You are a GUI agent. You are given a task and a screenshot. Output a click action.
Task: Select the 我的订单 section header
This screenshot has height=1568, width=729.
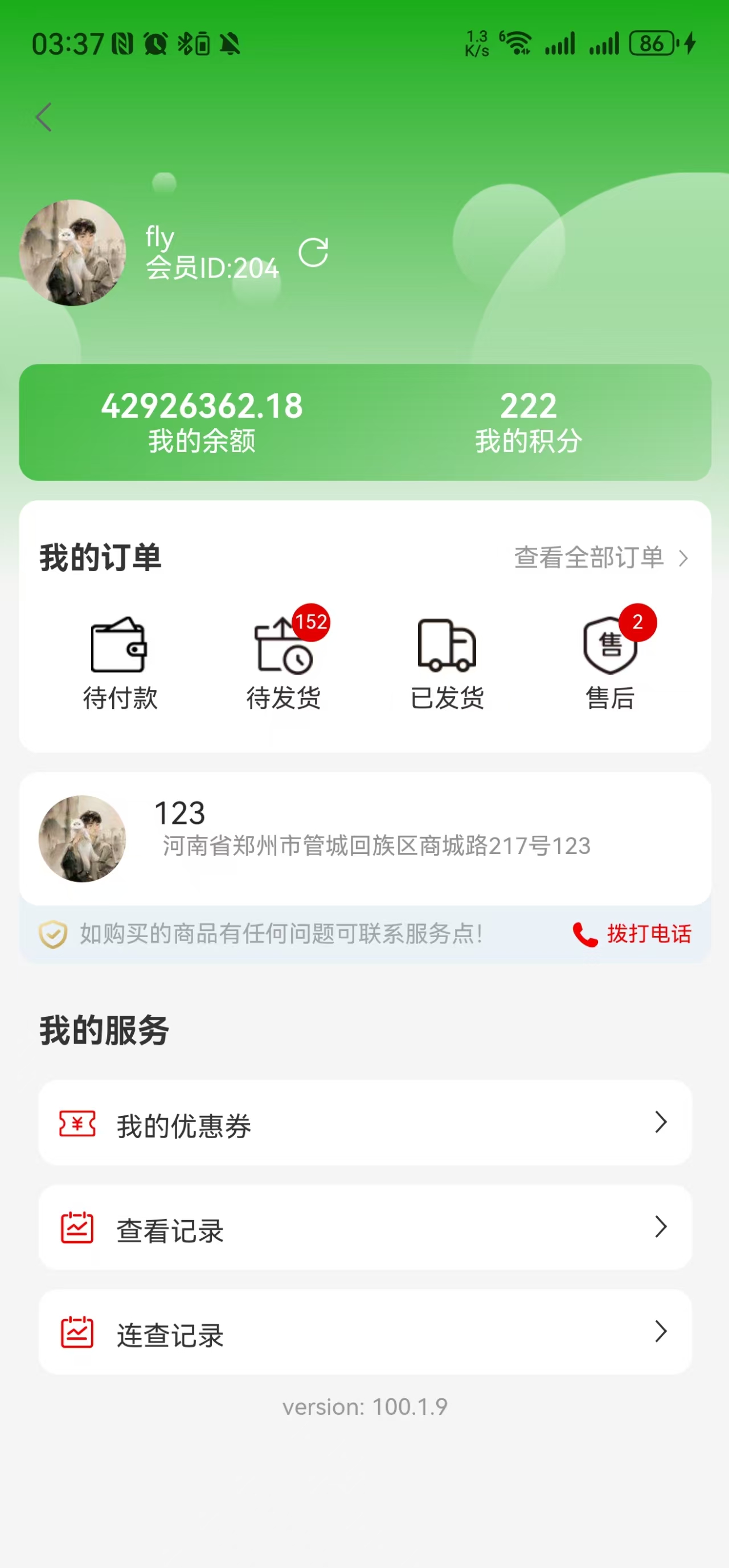pos(100,557)
